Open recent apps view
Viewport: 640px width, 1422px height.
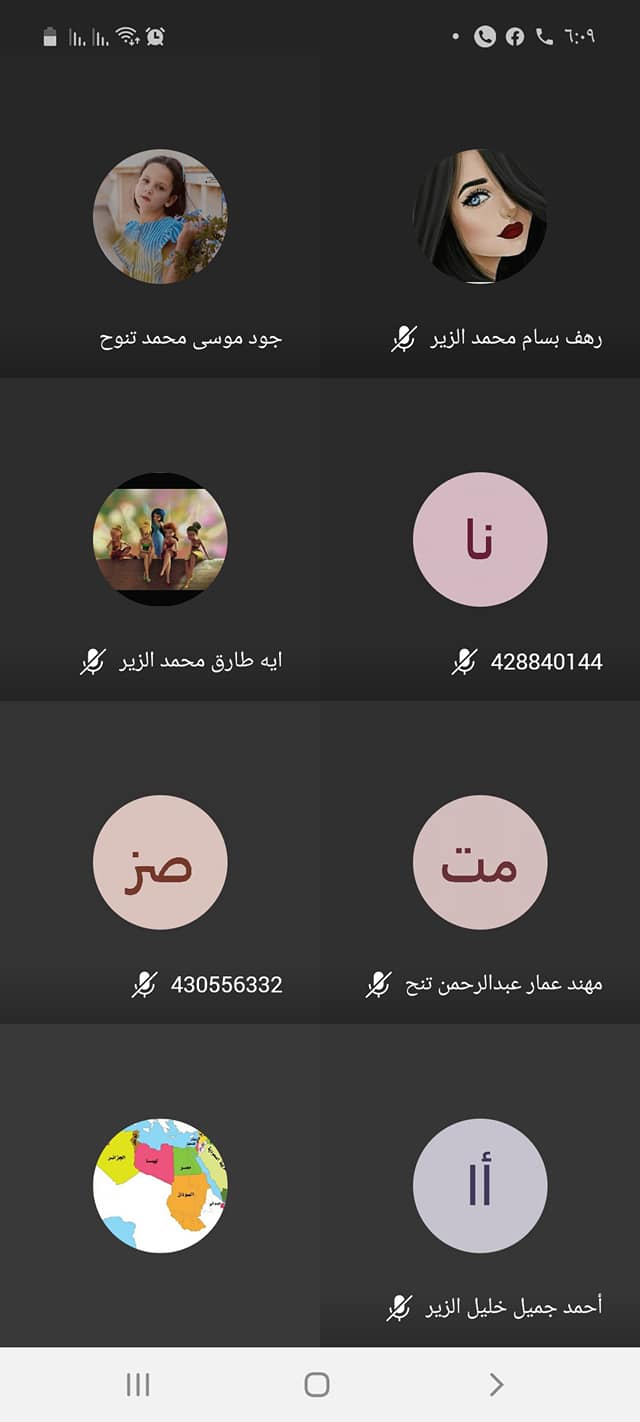[138, 1384]
